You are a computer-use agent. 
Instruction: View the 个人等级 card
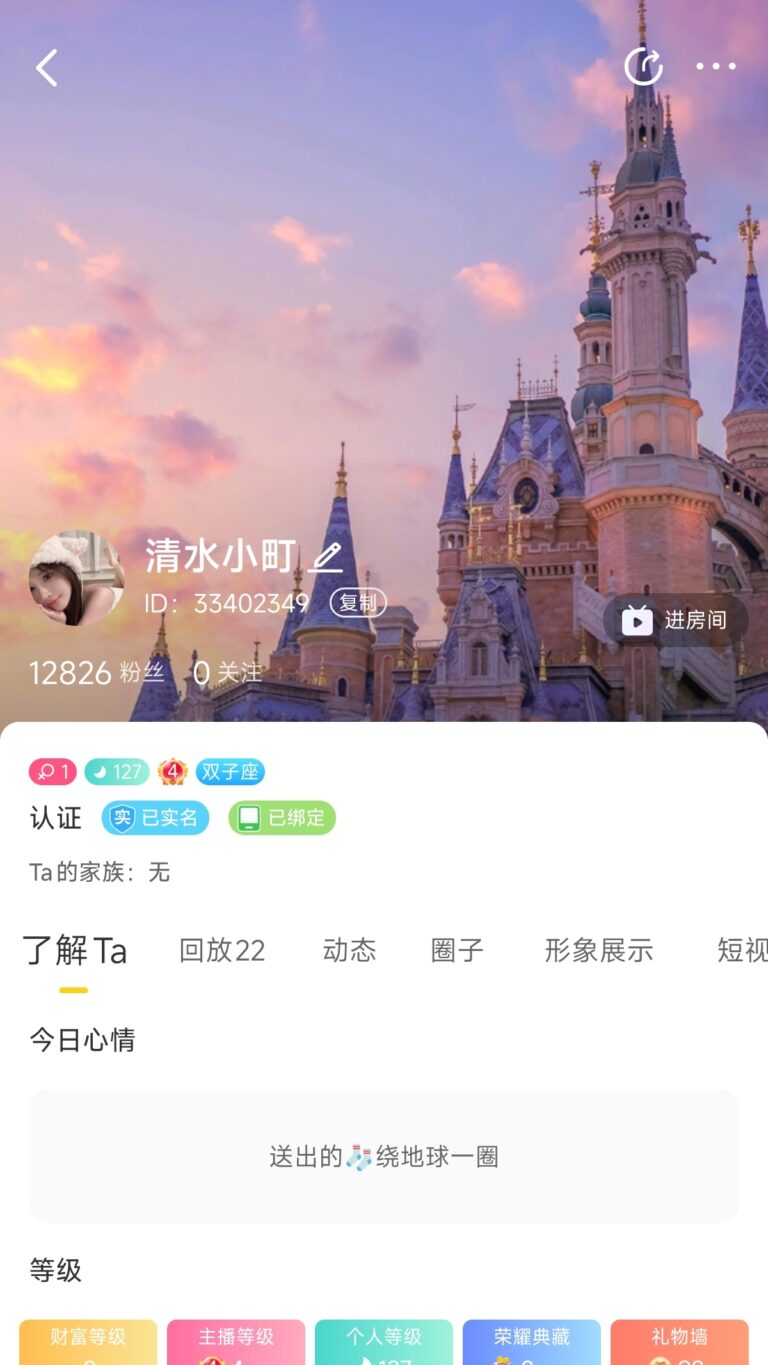point(384,1342)
